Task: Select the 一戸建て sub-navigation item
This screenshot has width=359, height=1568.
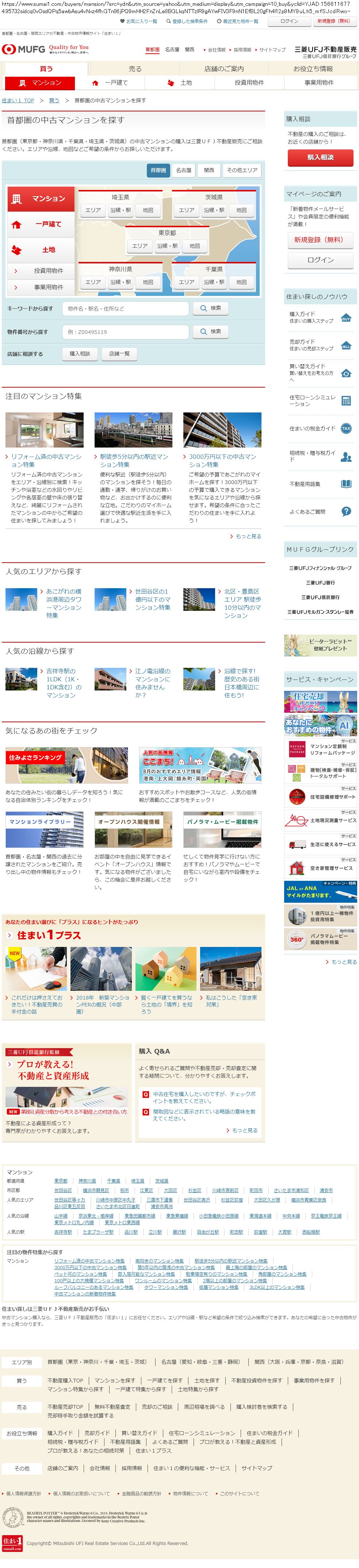Action: [110, 83]
